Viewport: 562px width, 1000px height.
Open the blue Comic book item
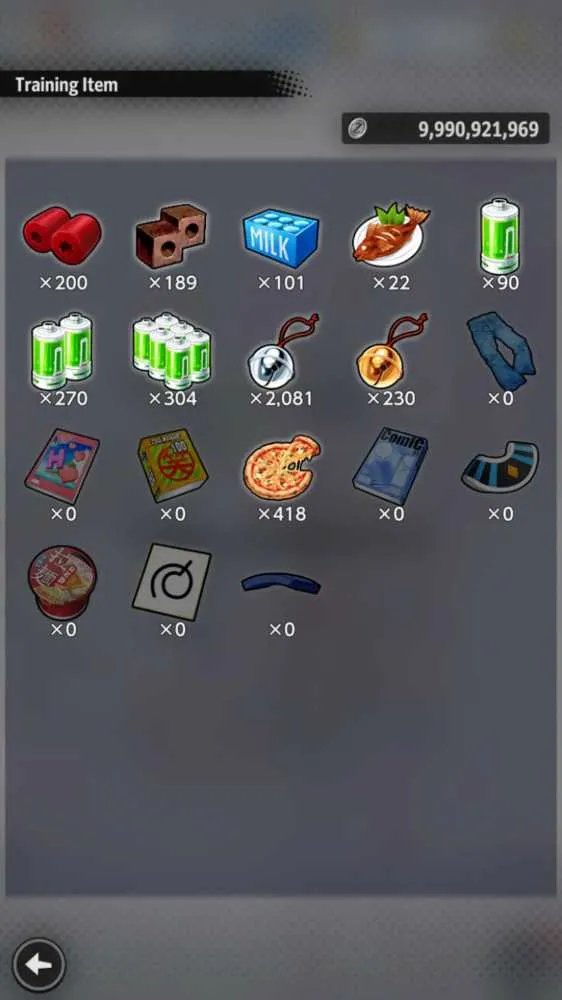coord(390,466)
